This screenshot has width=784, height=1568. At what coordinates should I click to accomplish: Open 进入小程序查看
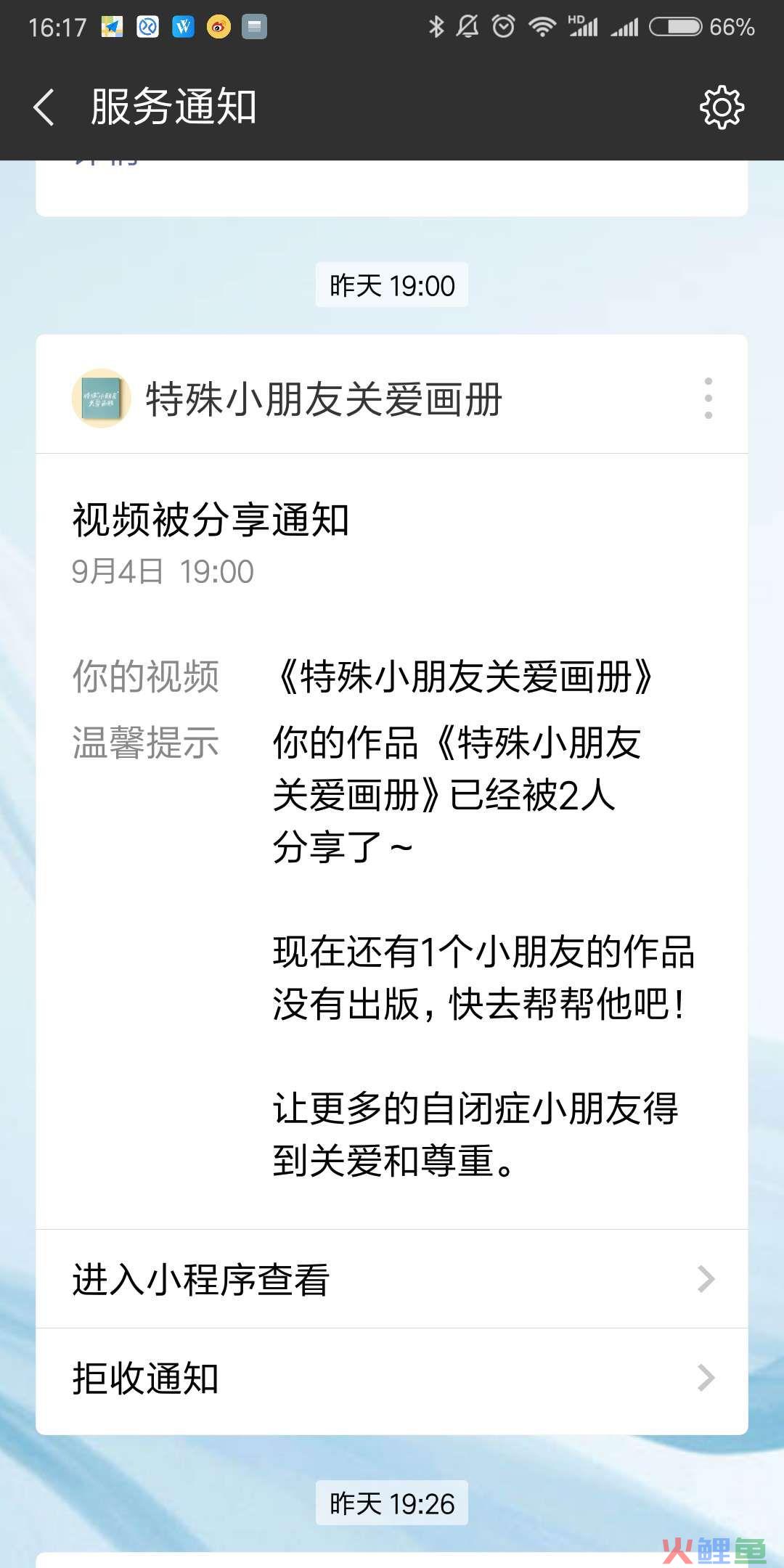392,1279
